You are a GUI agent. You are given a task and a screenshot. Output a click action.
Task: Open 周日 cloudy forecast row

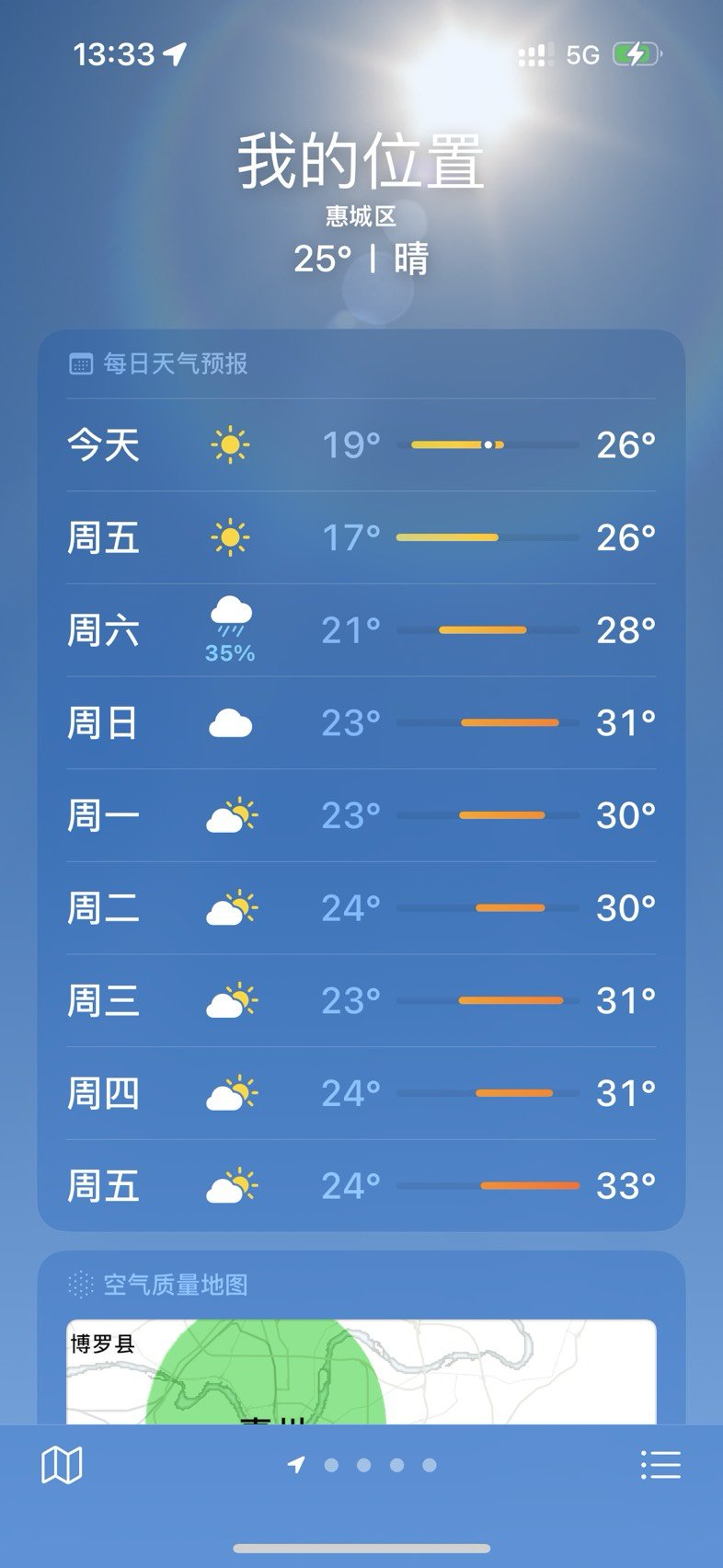click(x=361, y=723)
